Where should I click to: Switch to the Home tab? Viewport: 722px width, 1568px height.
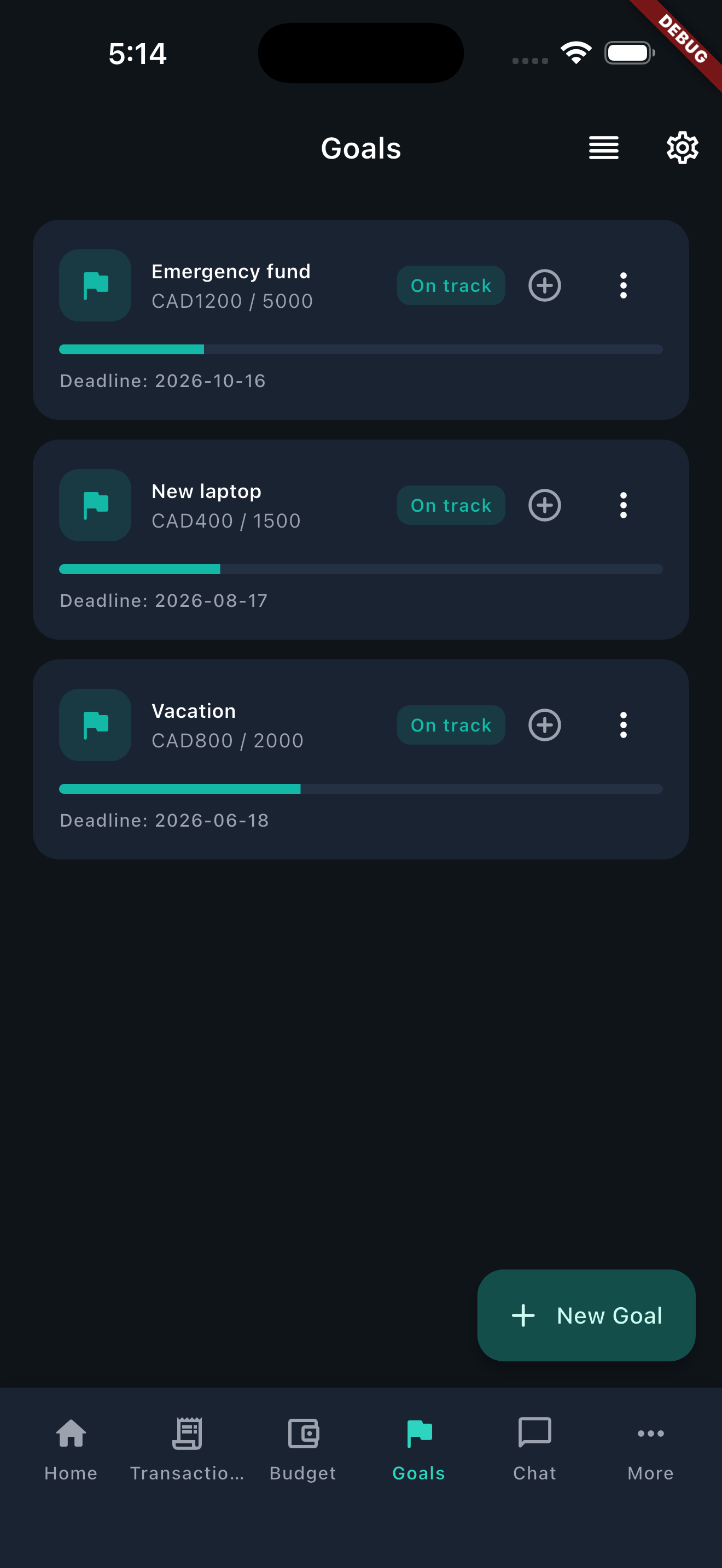[71, 1449]
